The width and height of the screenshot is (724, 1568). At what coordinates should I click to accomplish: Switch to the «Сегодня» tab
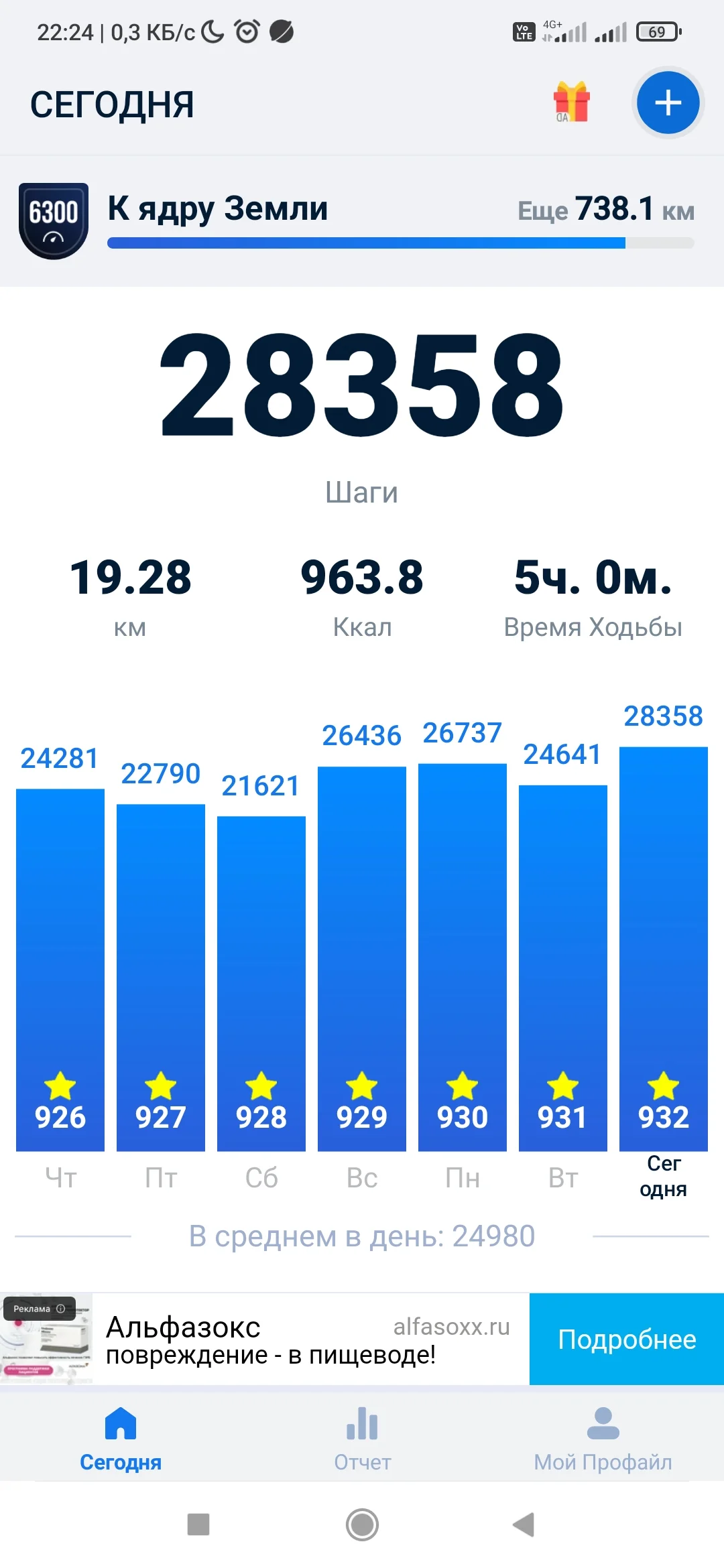click(121, 1438)
